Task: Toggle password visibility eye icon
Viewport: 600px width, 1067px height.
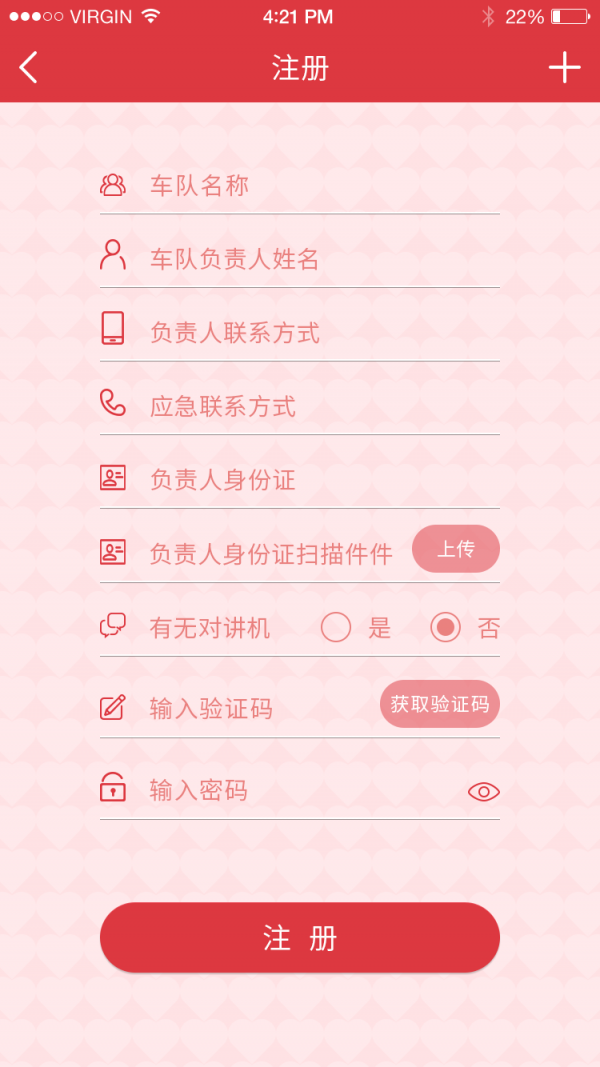Action: click(x=483, y=792)
